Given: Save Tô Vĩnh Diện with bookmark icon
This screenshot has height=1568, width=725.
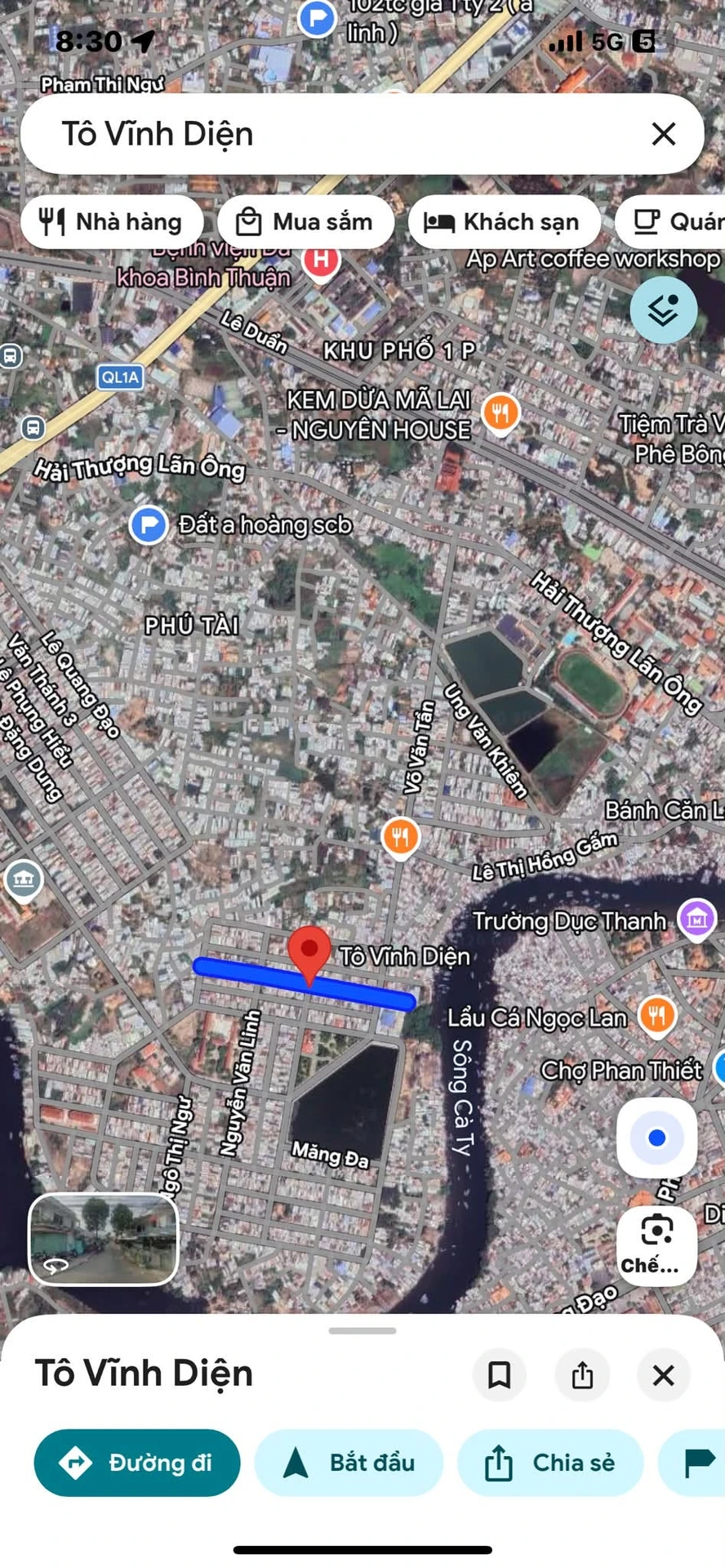Looking at the screenshot, I should [499, 1374].
